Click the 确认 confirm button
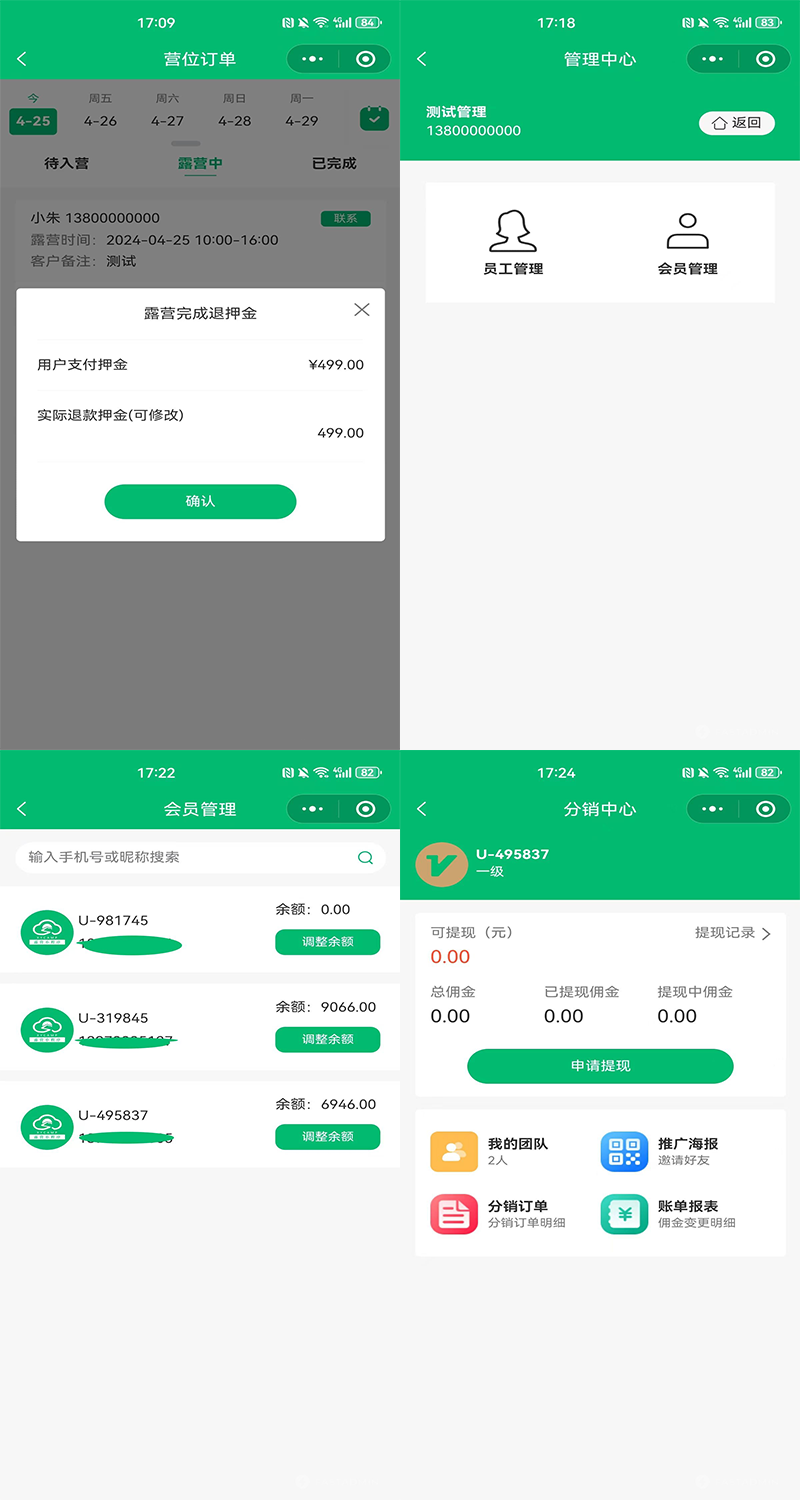This screenshot has height=1500, width=800. (x=200, y=501)
